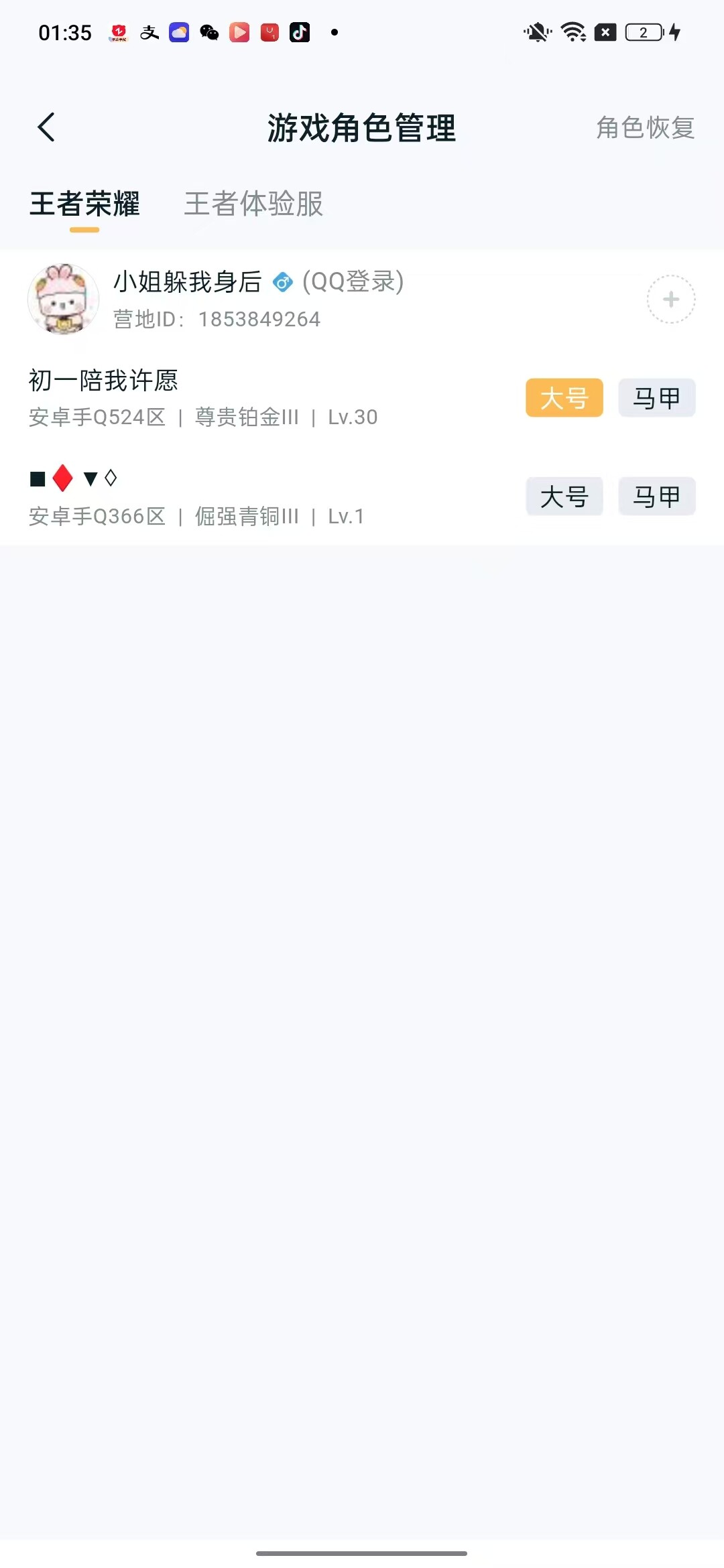Select the 王者荣耀 tab
The height and width of the screenshot is (1568, 724).
(86, 206)
